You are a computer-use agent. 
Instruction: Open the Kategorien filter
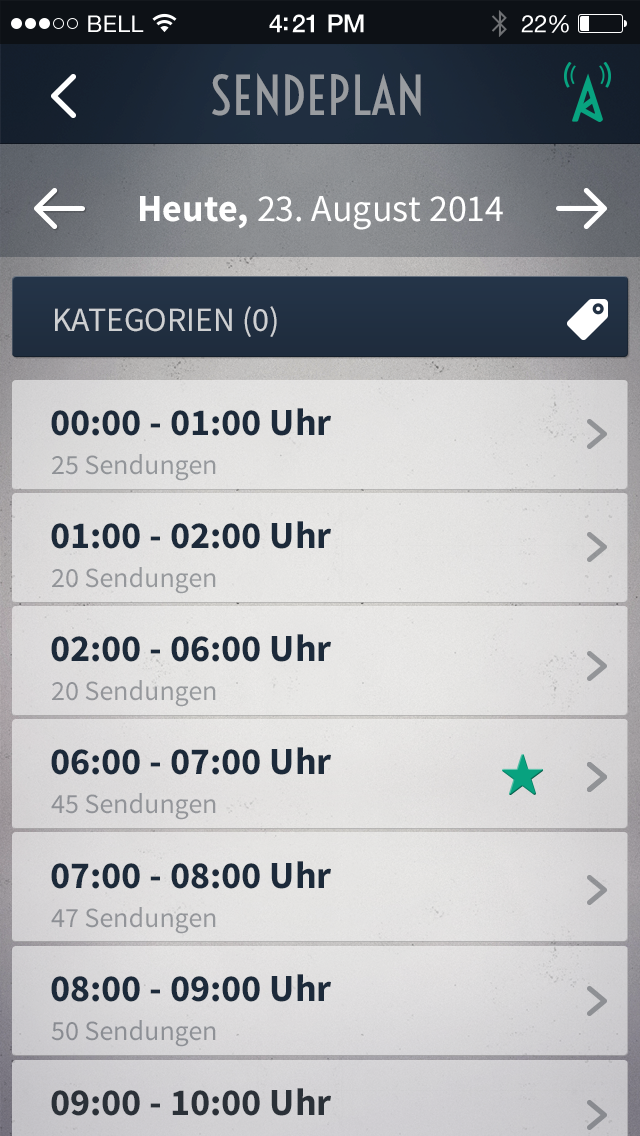point(320,321)
